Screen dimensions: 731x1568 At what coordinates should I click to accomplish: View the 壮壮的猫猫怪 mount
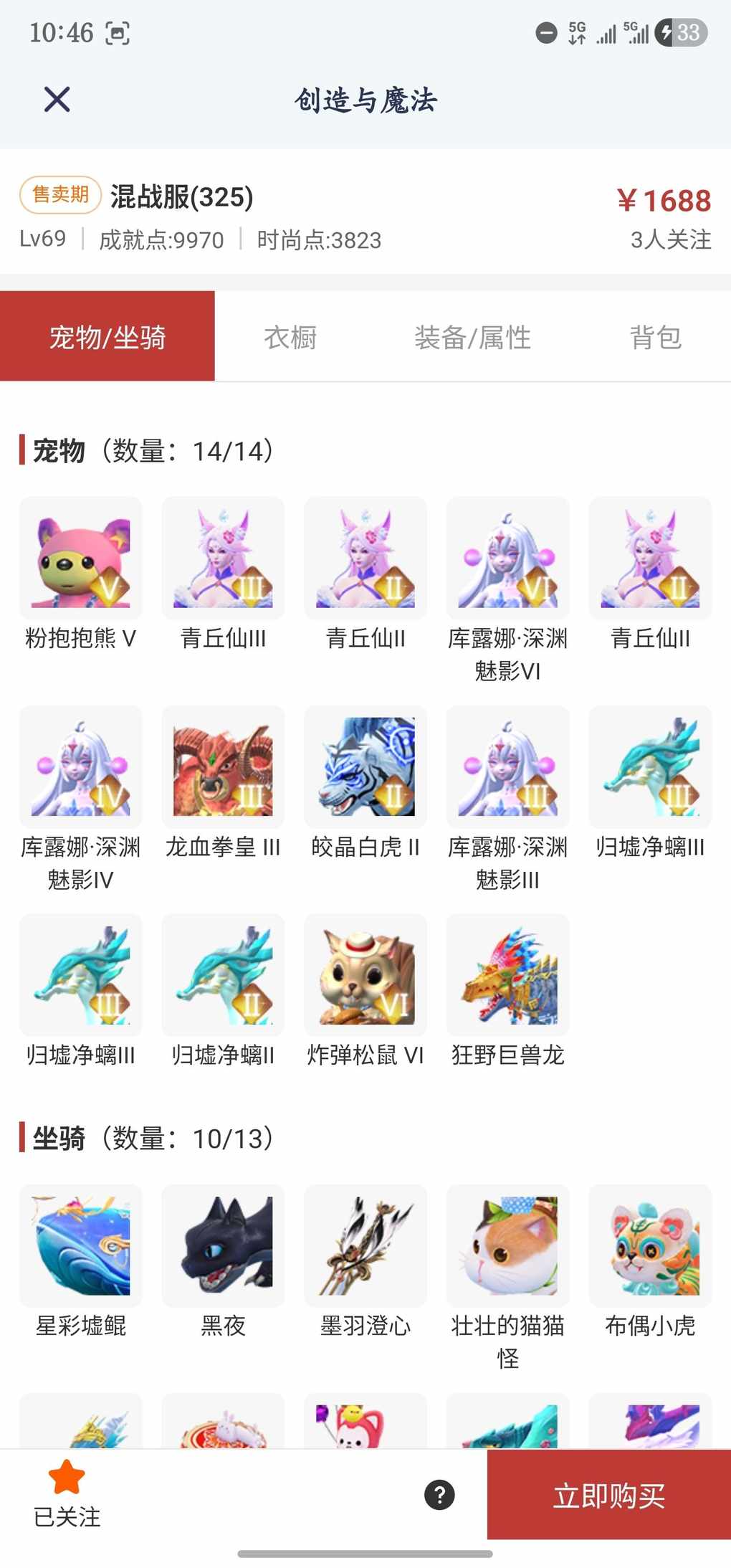[x=507, y=1246]
